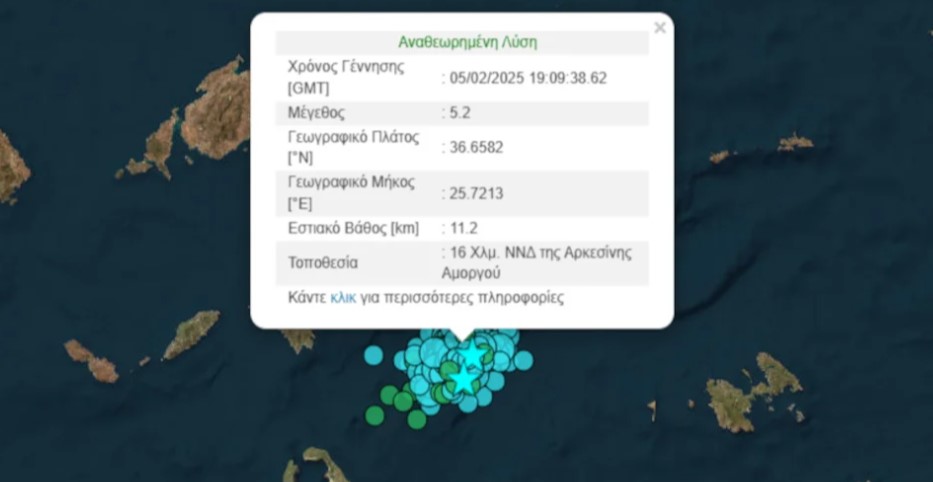
Task: Close the earthquake info popup
Action: [x=659, y=28]
